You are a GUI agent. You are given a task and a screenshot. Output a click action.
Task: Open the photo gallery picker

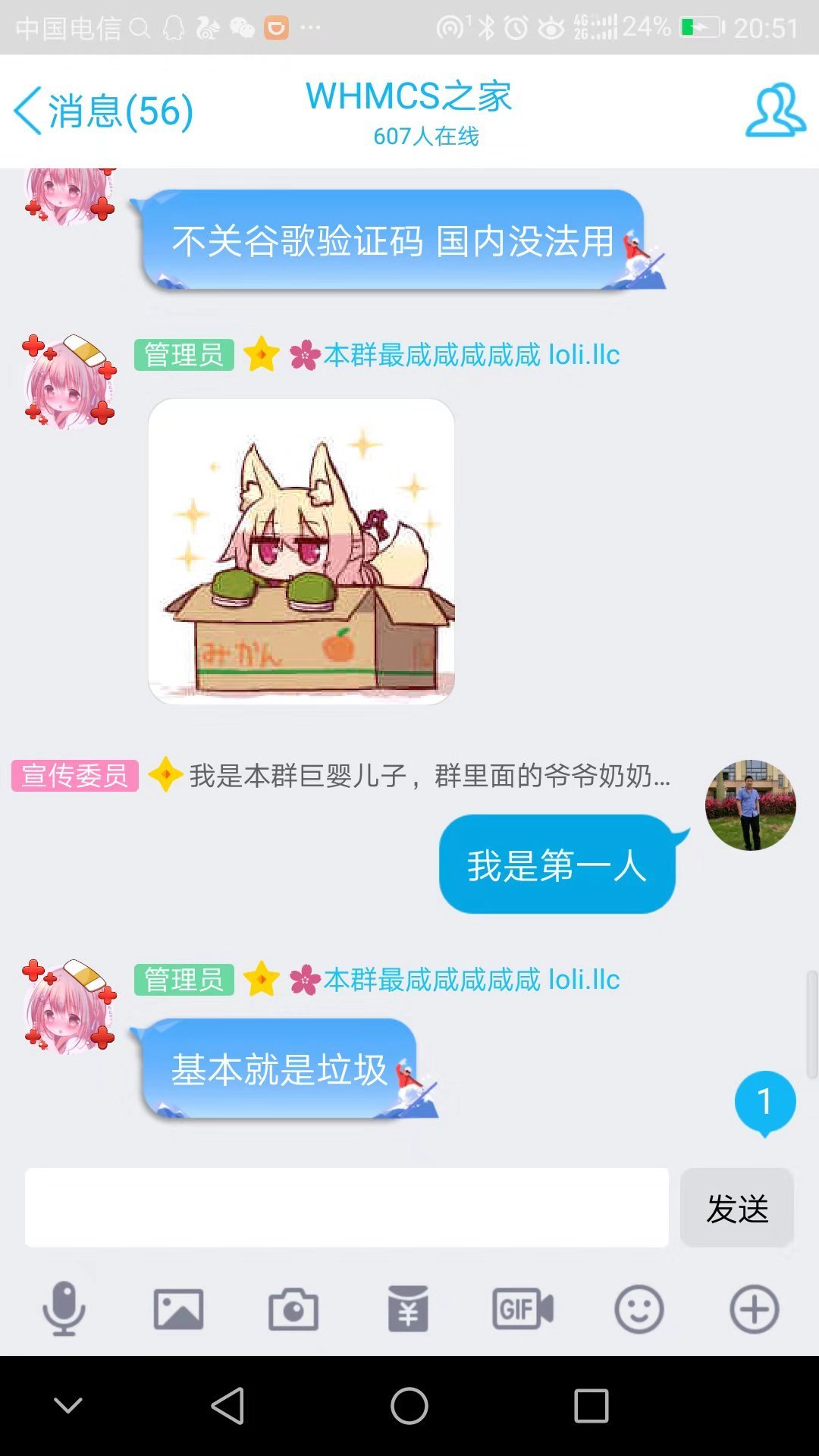coord(178,1309)
